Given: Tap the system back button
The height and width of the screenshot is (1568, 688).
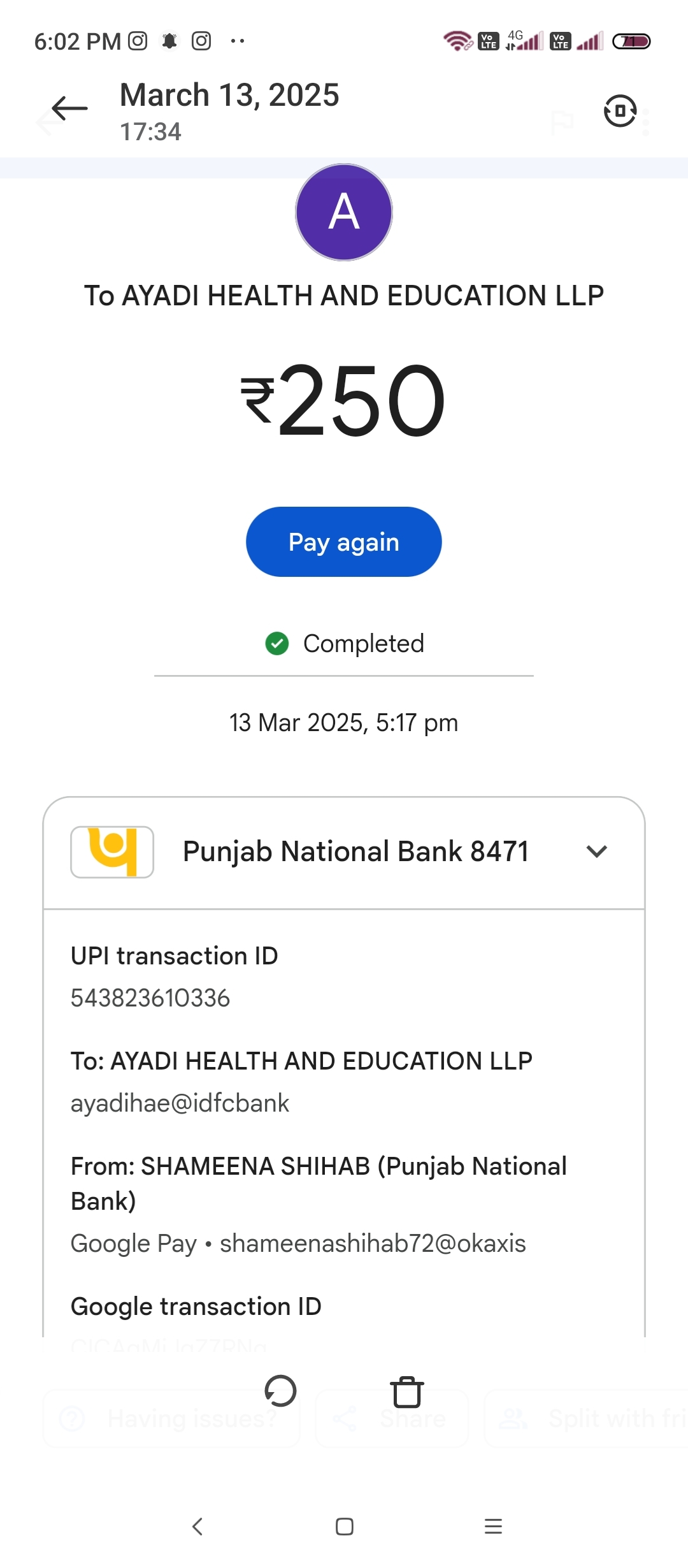Looking at the screenshot, I should point(197,1527).
